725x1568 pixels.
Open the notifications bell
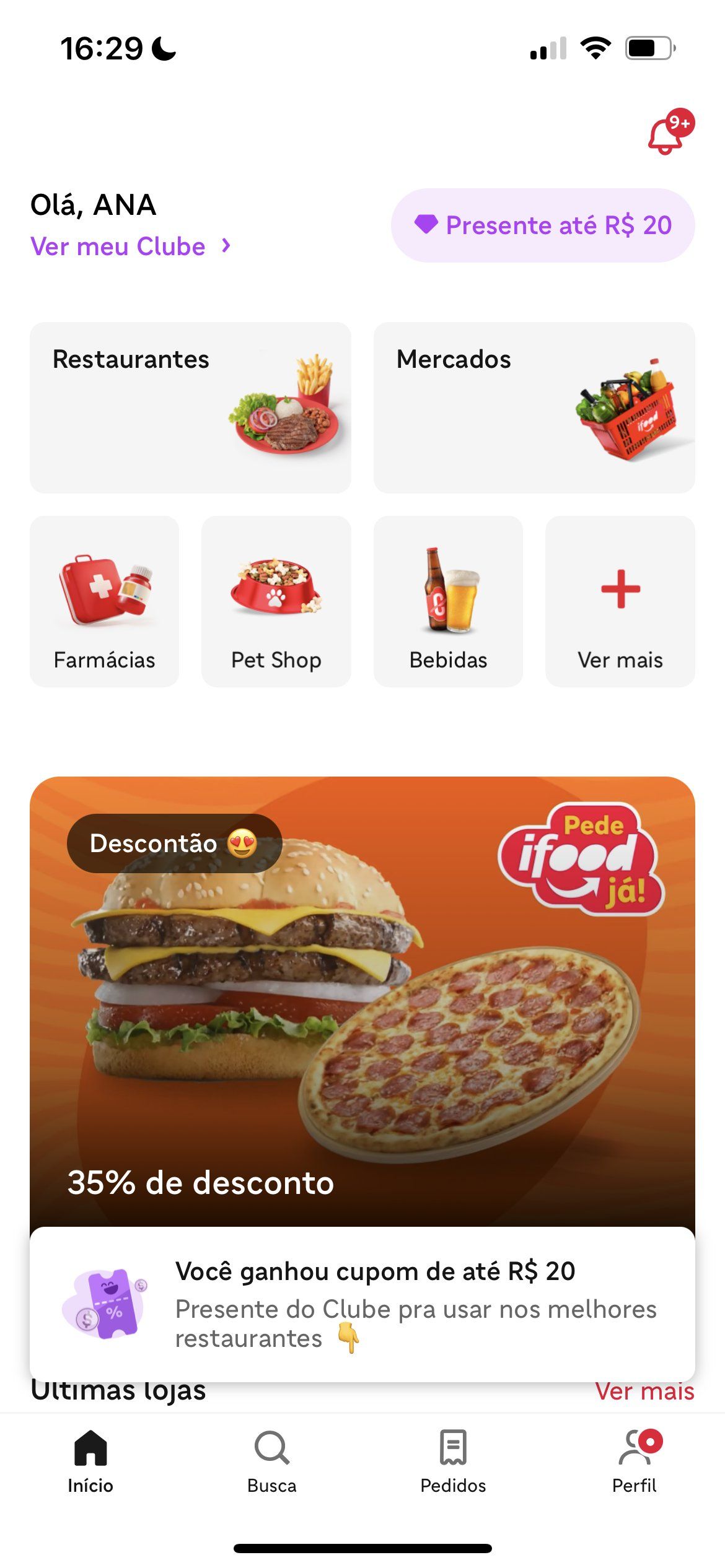coord(668,133)
